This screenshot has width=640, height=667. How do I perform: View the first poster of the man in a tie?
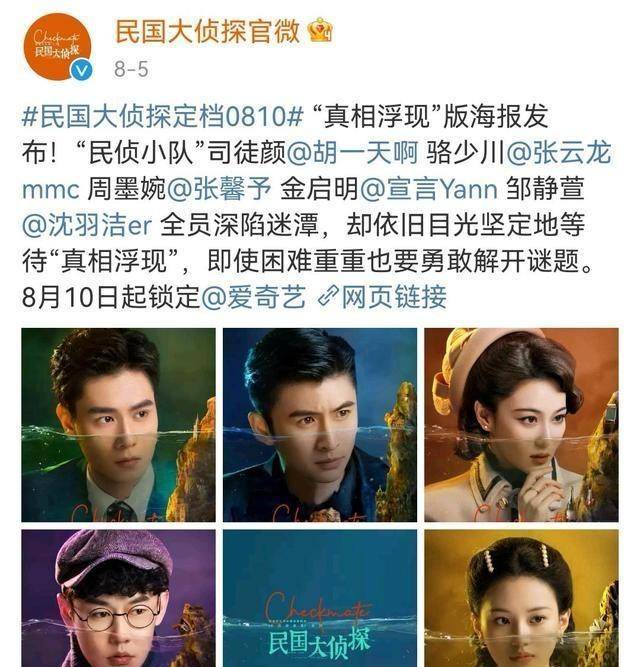point(118,424)
